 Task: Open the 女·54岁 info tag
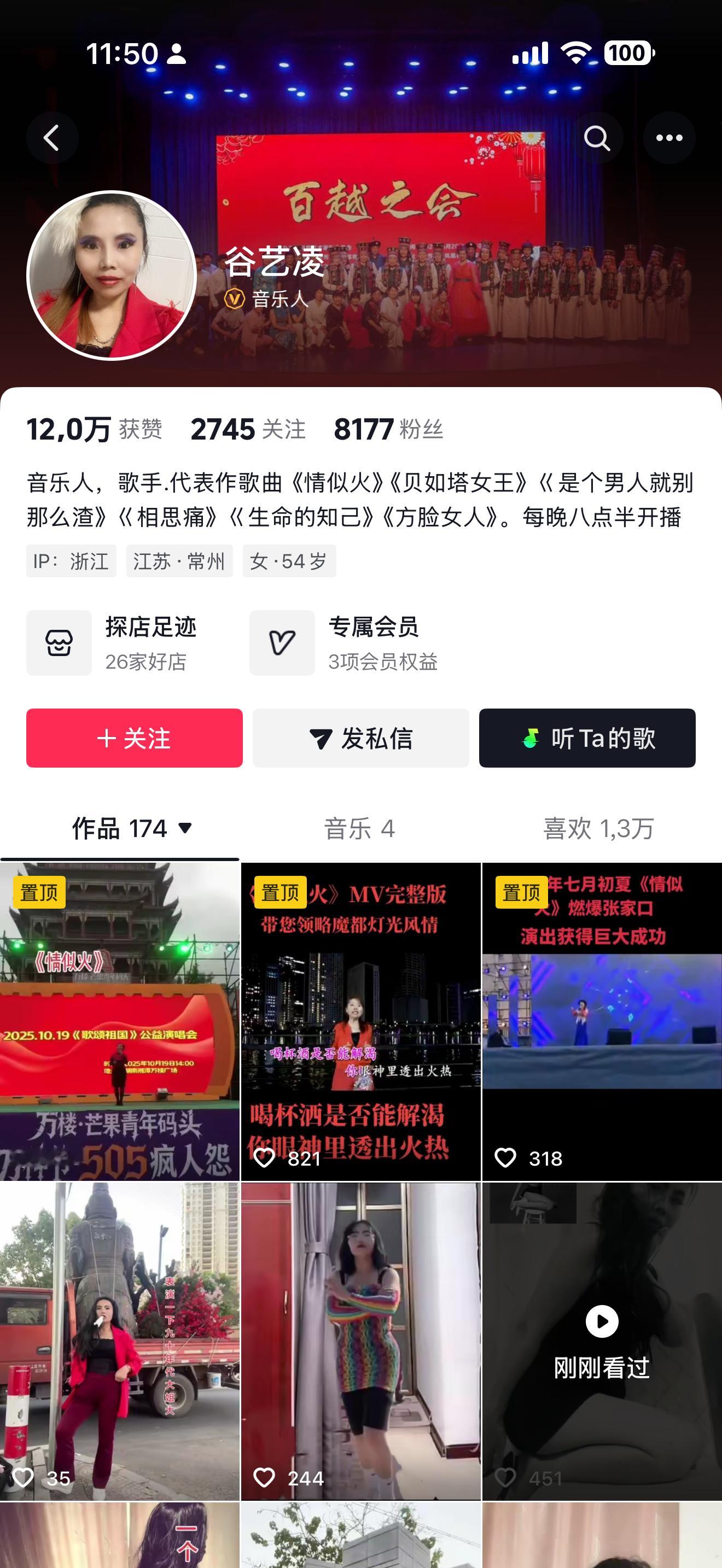[289, 561]
